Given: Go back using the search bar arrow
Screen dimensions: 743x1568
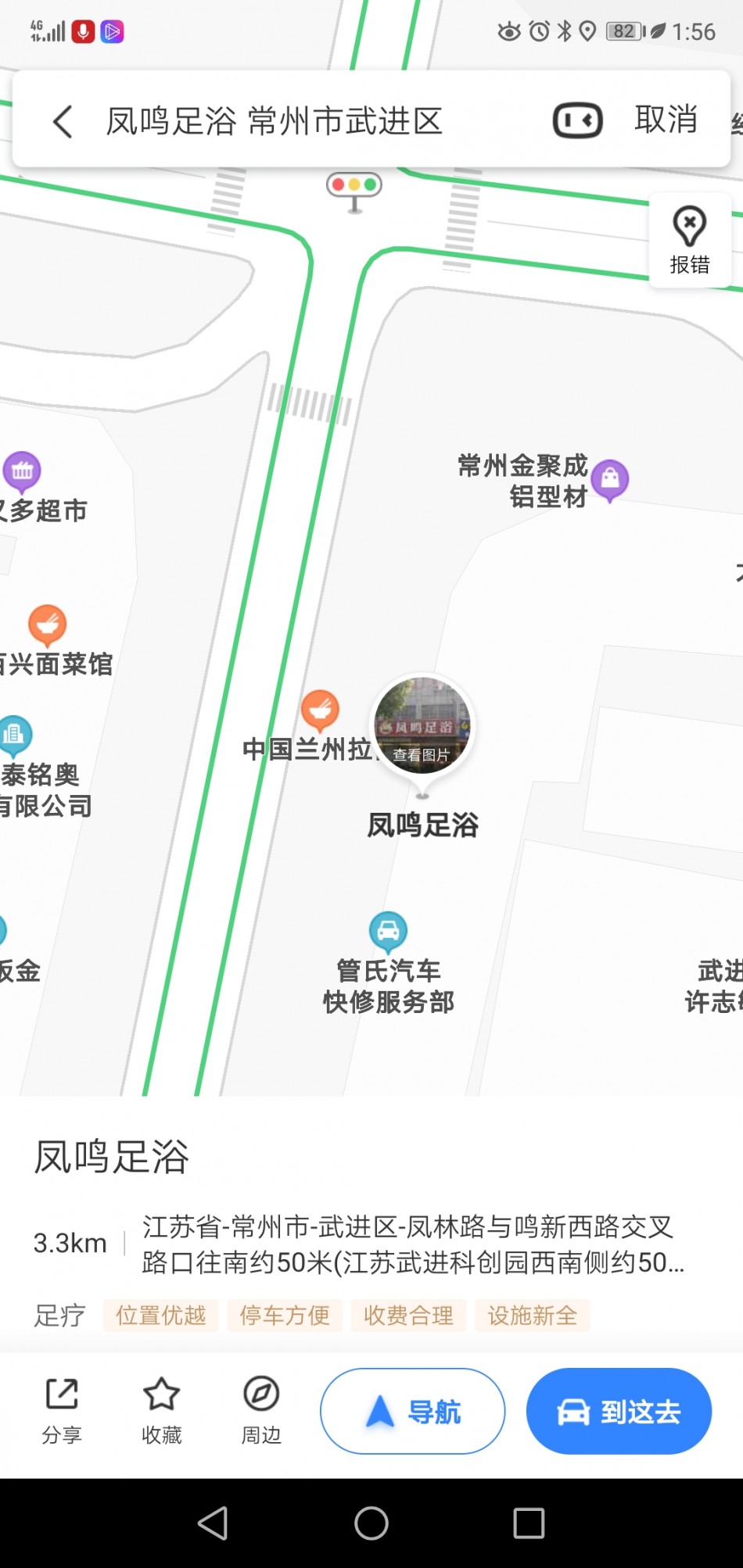Looking at the screenshot, I should (63, 122).
